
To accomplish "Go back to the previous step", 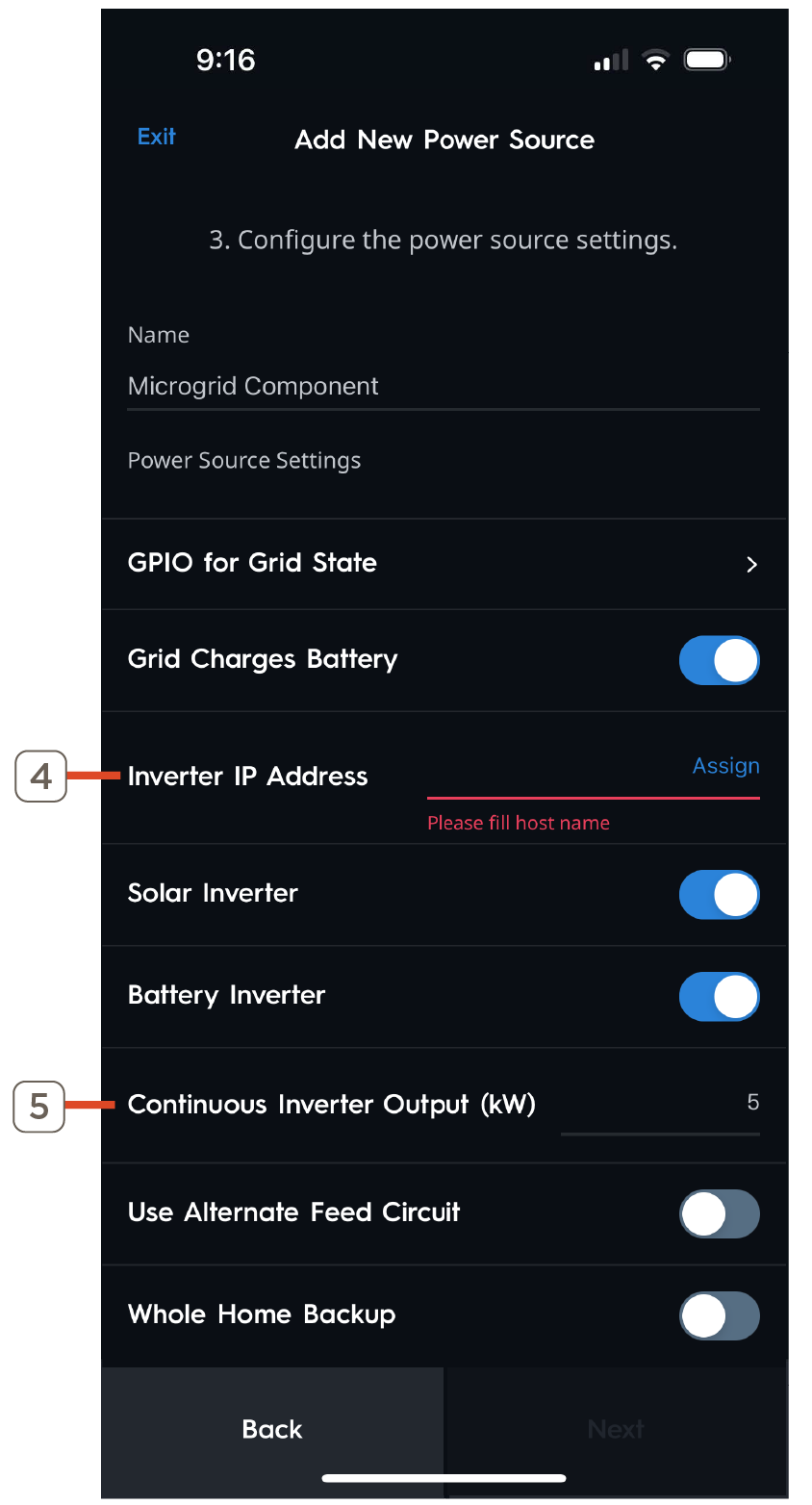I will (x=272, y=1429).
